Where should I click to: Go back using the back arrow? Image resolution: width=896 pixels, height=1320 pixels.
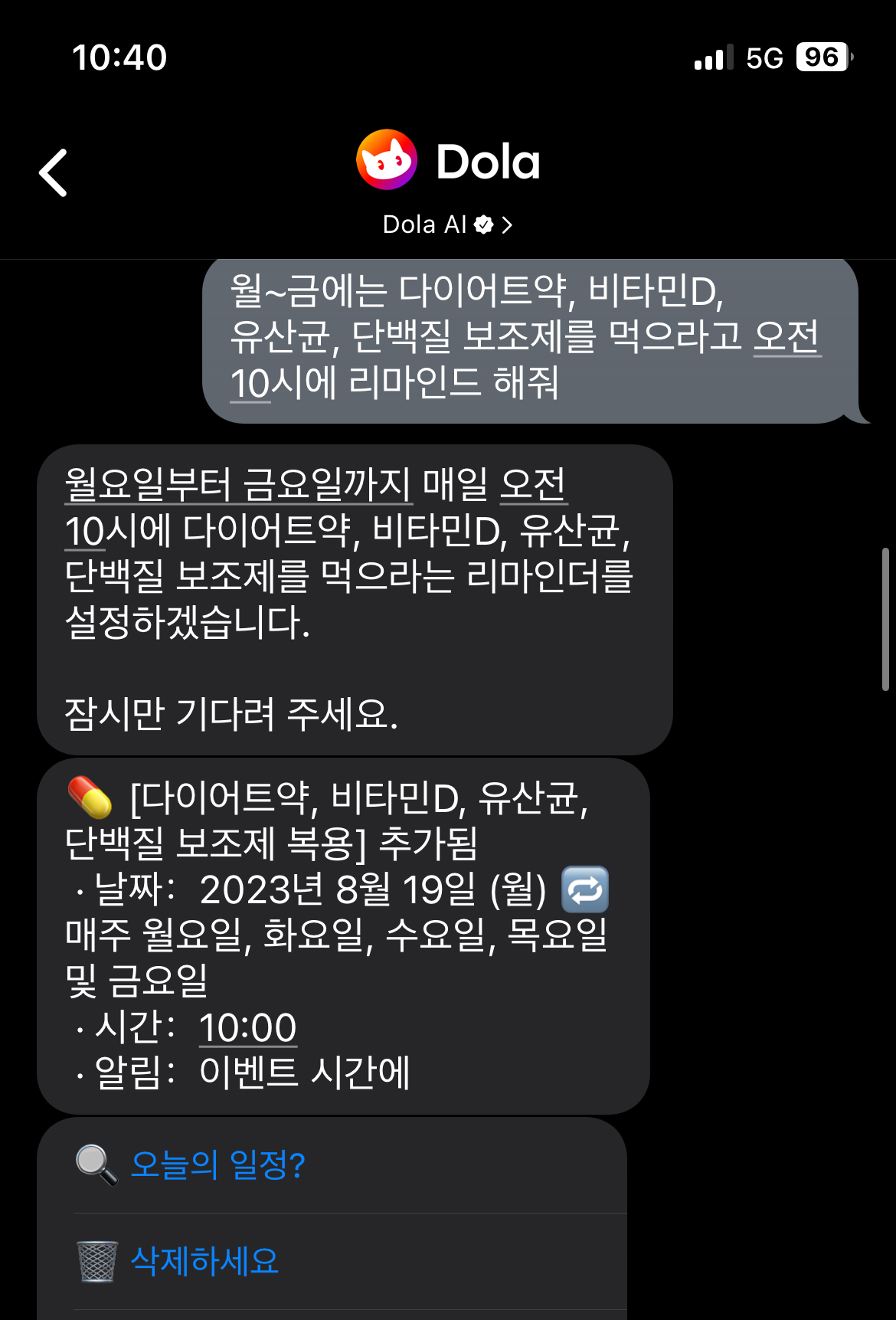(54, 172)
